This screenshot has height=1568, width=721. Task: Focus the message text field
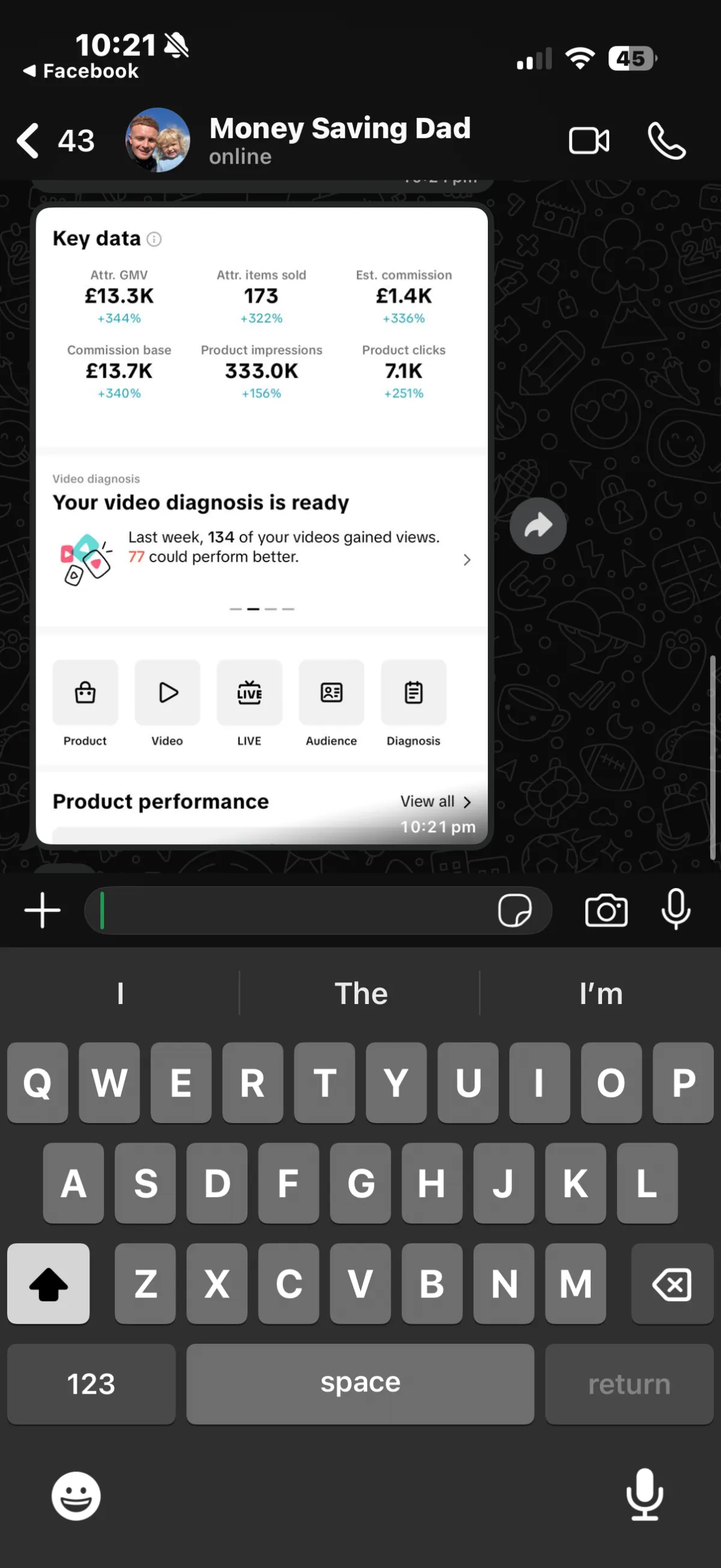[x=292, y=911]
